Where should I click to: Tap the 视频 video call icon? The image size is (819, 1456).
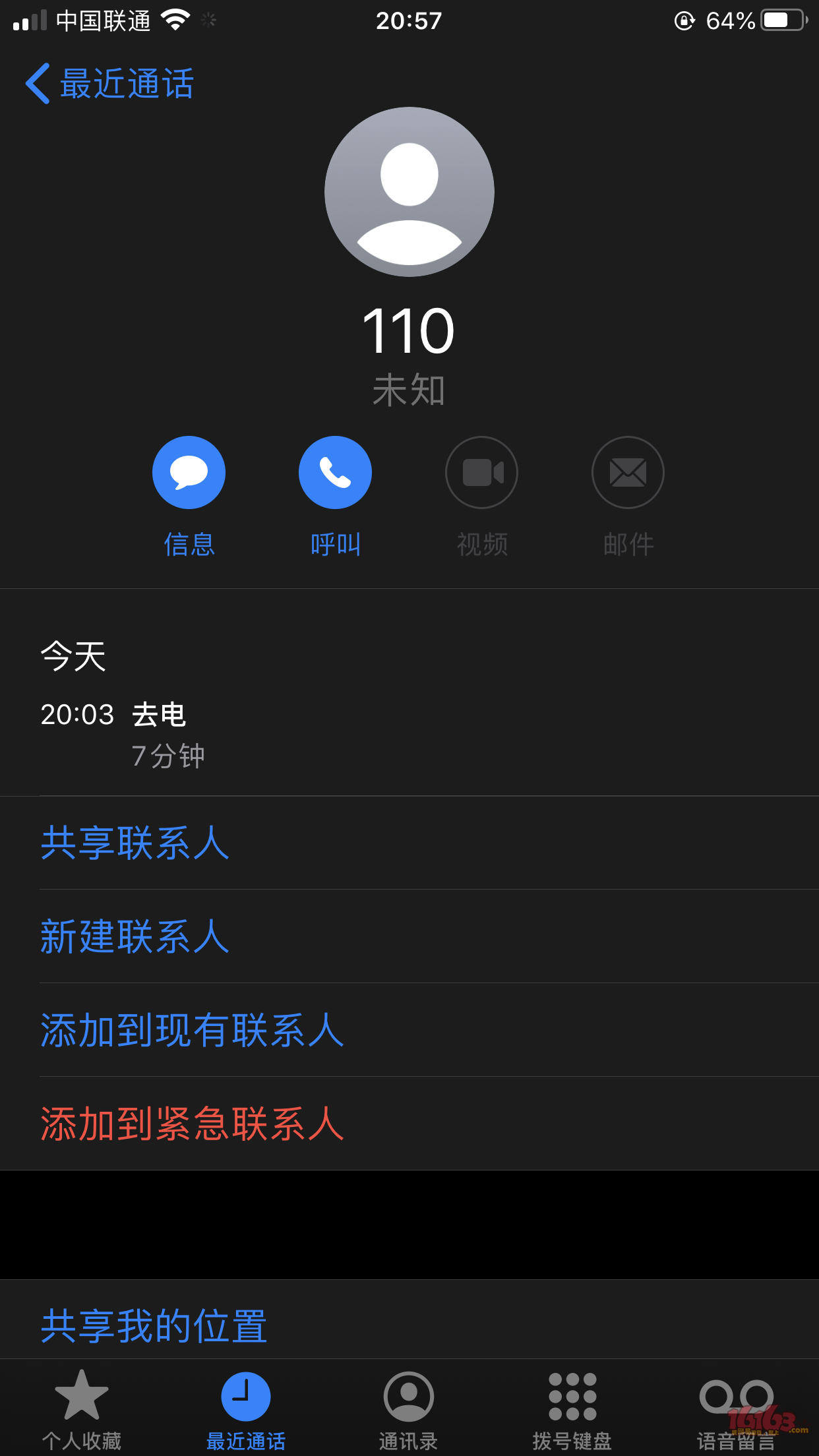481,472
